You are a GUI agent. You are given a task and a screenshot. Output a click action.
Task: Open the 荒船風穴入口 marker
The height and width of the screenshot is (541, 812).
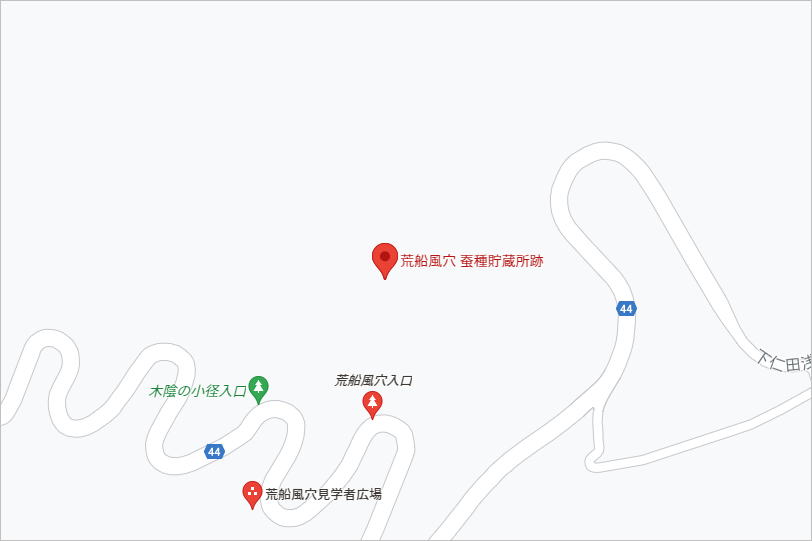pyautogui.click(x=372, y=403)
